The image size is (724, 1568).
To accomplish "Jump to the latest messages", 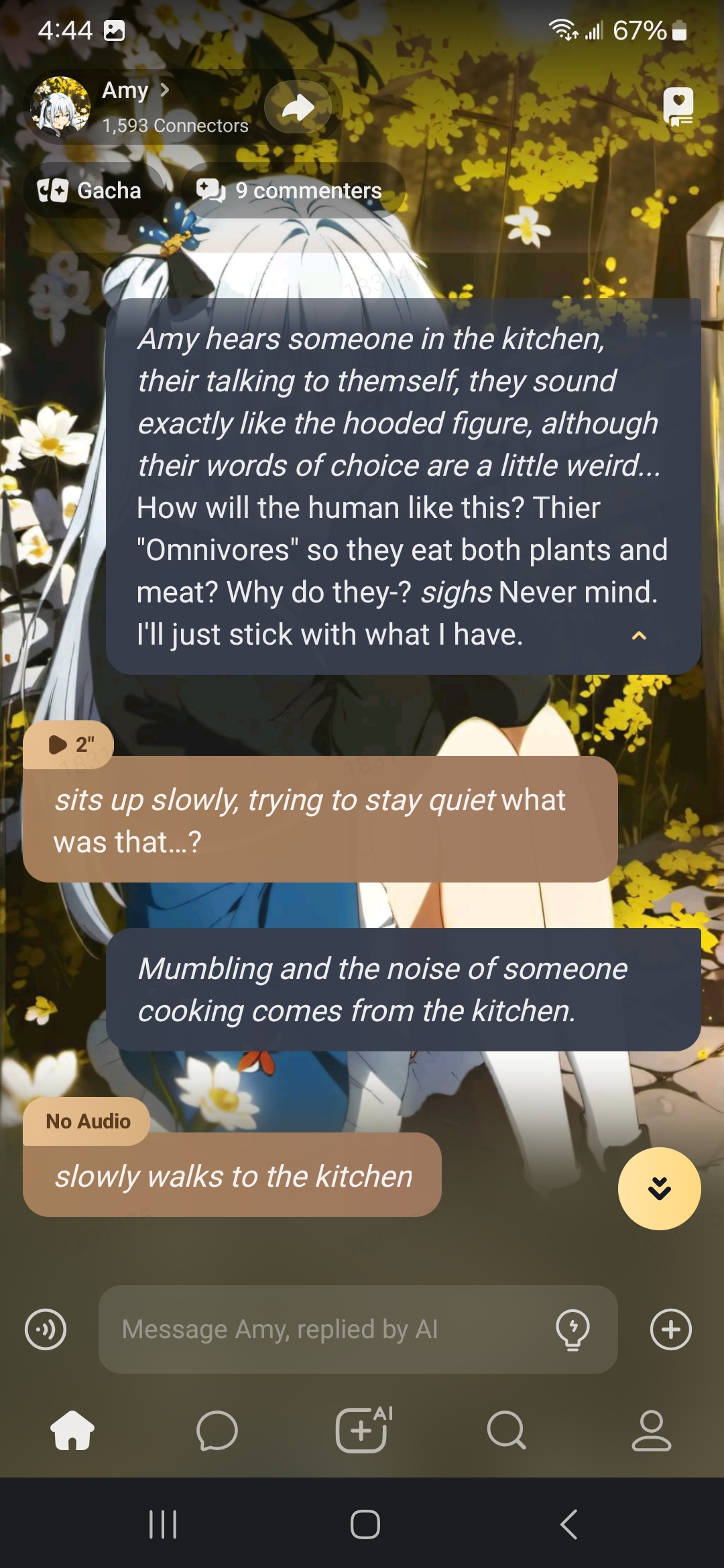I will (x=659, y=1188).
